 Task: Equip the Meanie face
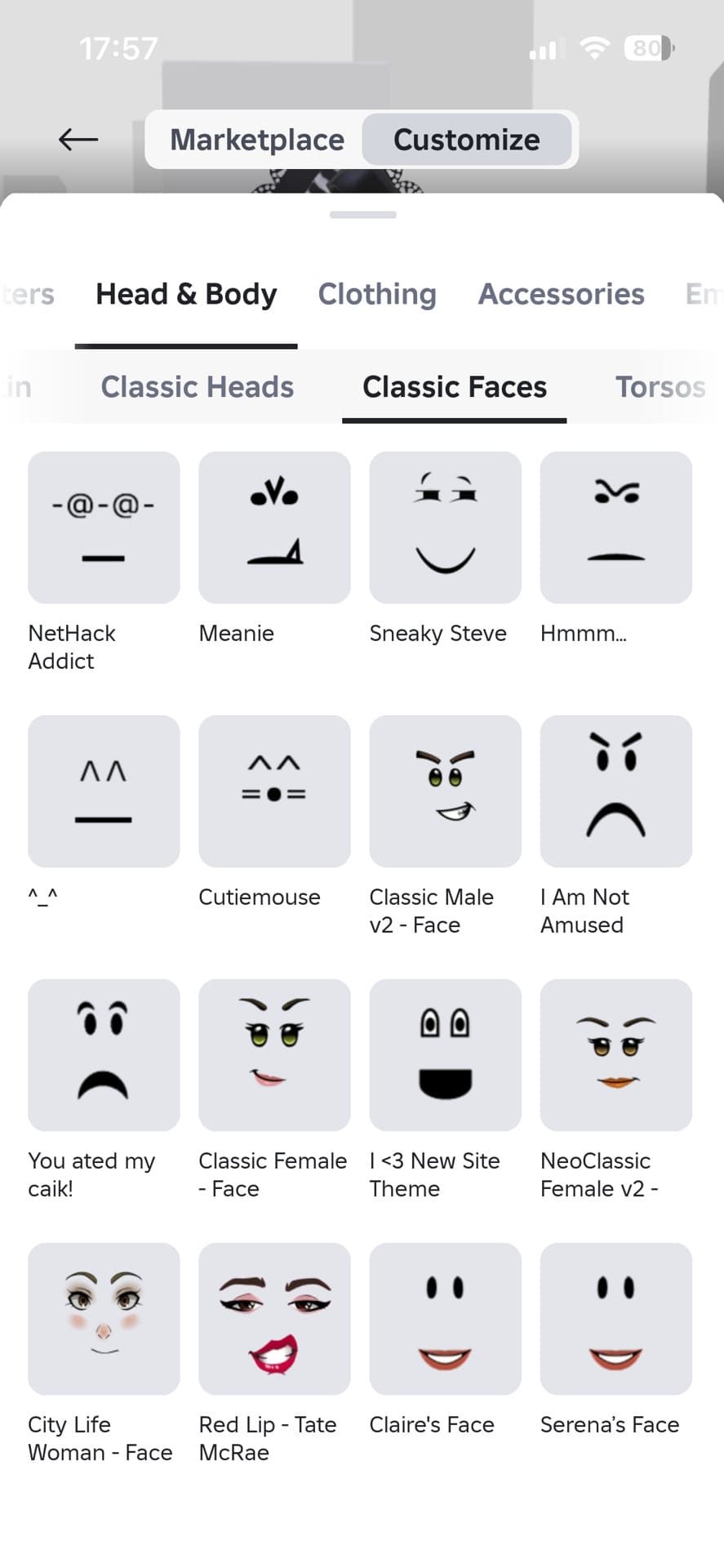(x=274, y=528)
